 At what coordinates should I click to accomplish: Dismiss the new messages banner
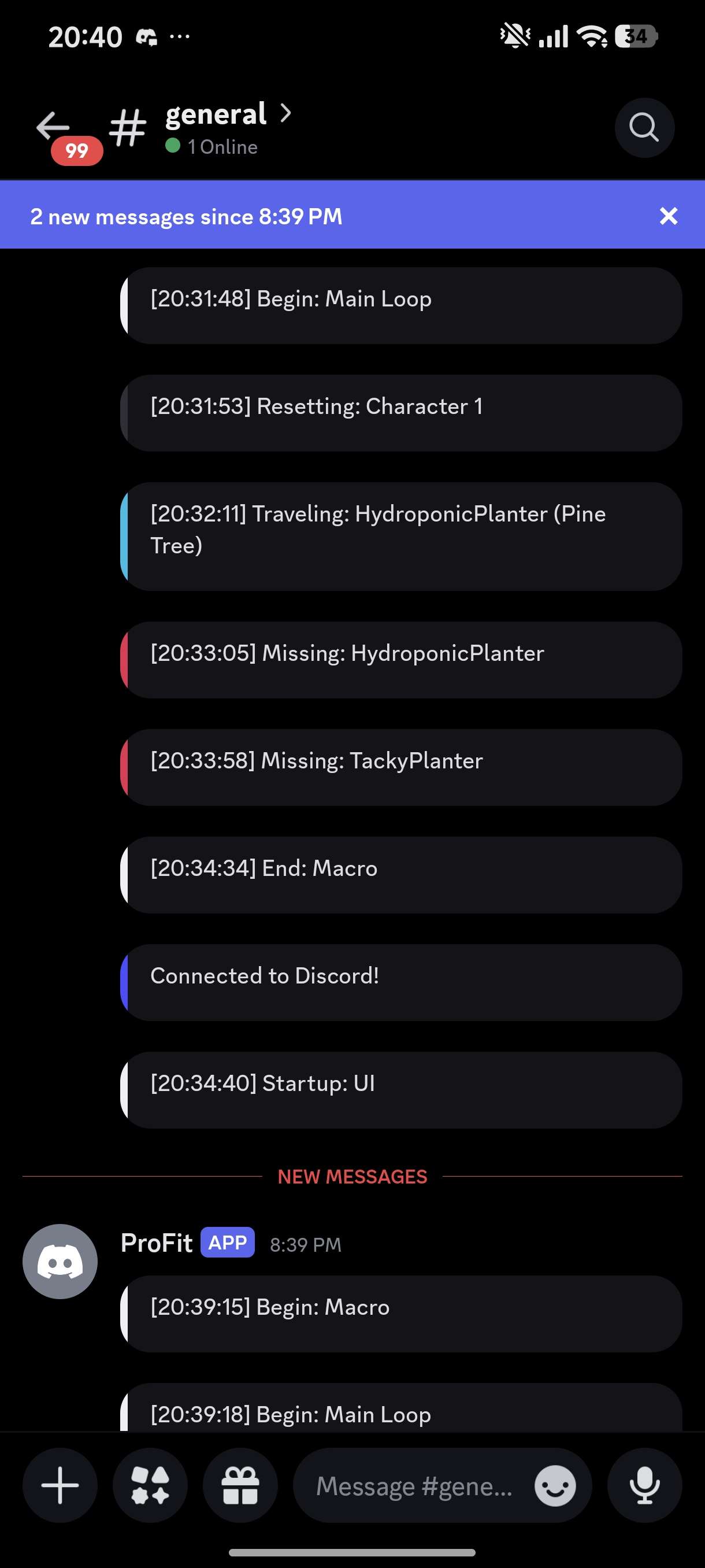(x=668, y=216)
